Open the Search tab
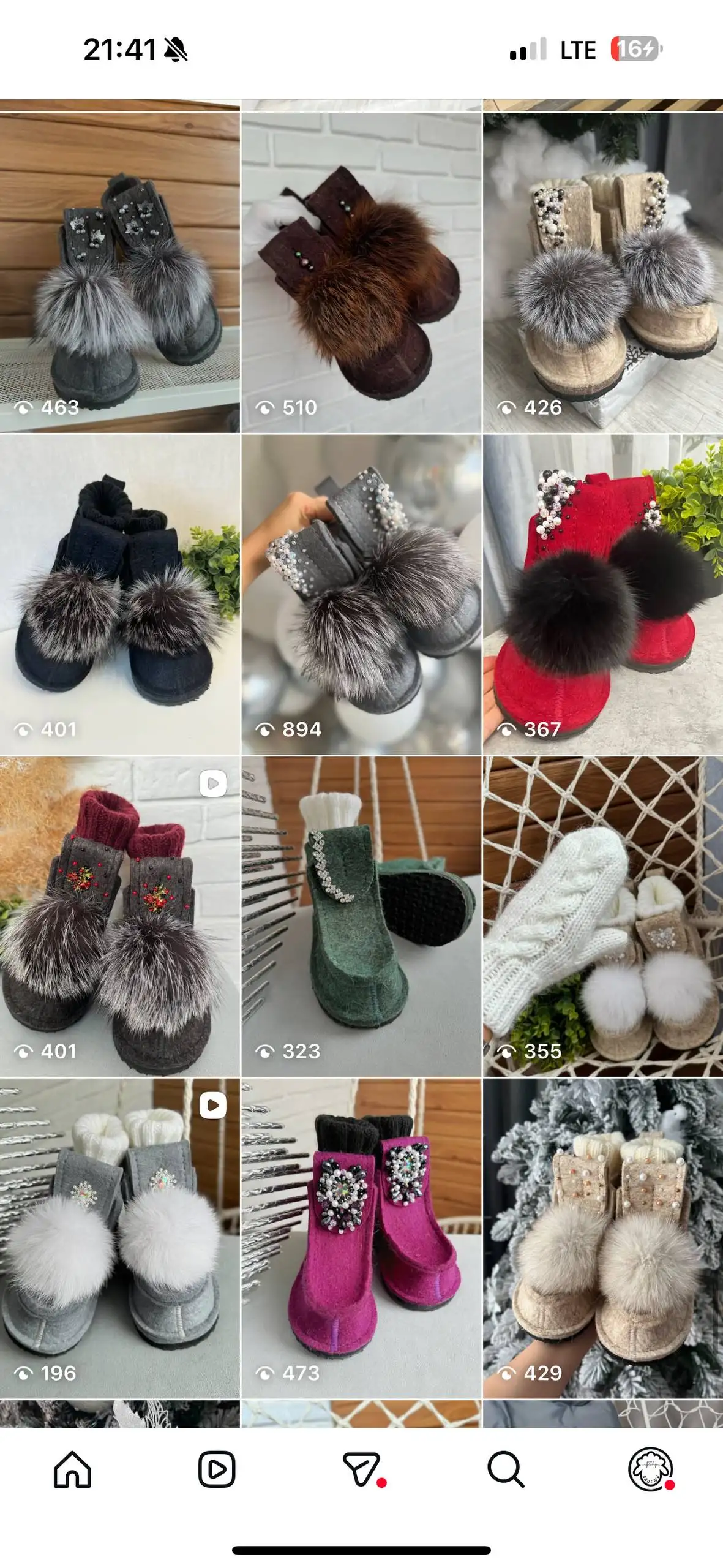The width and height of the screenshot is (723, 1568). [x=506, y=1469]
